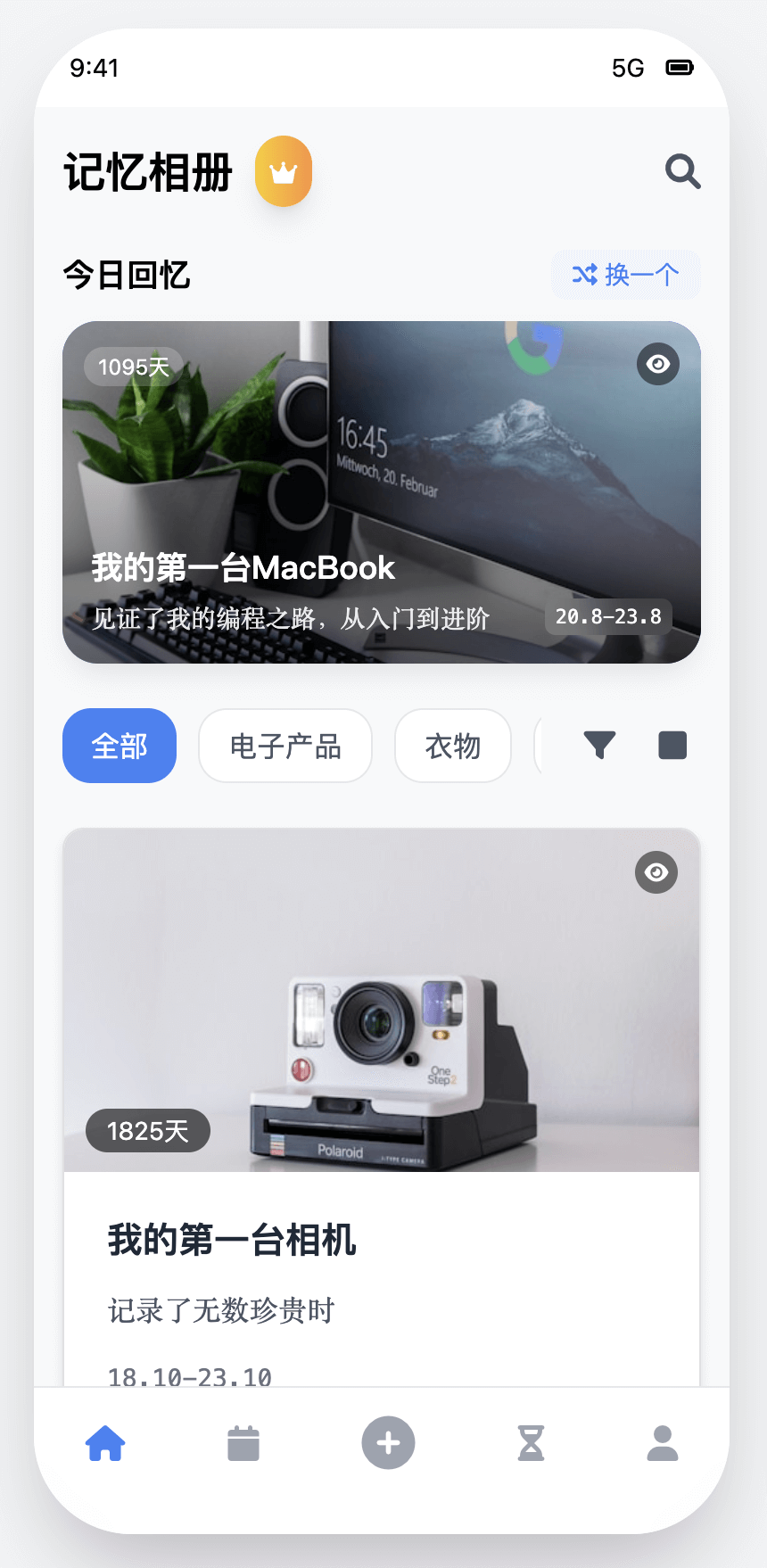Screen dimensions: 767x1568
Task: Click the layout view square icon
Action: pos(672,745)
